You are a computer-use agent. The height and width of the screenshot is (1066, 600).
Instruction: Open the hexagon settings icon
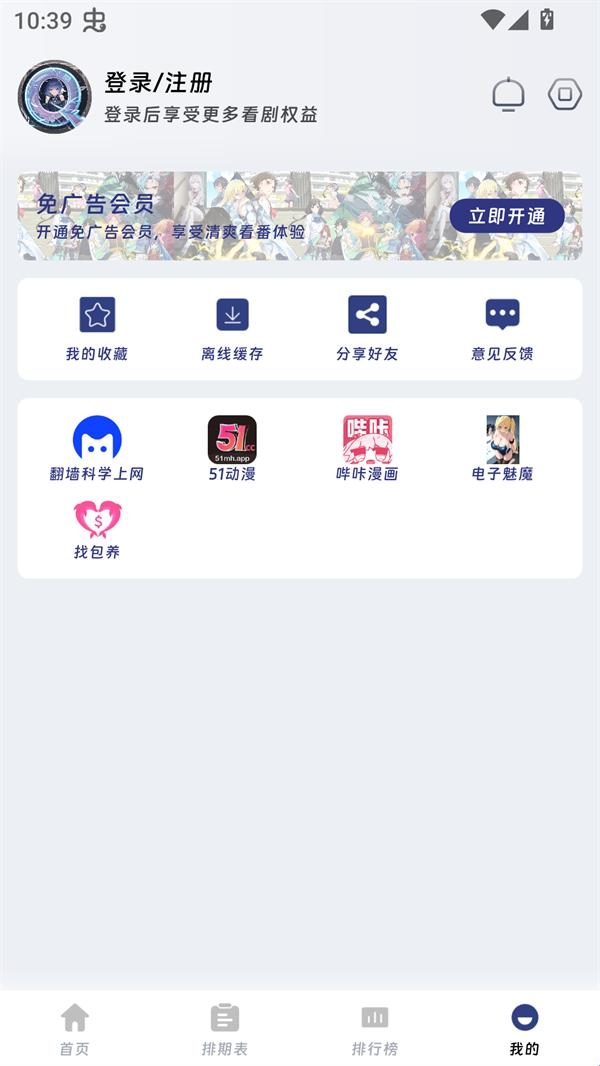[x=565, y=95]
